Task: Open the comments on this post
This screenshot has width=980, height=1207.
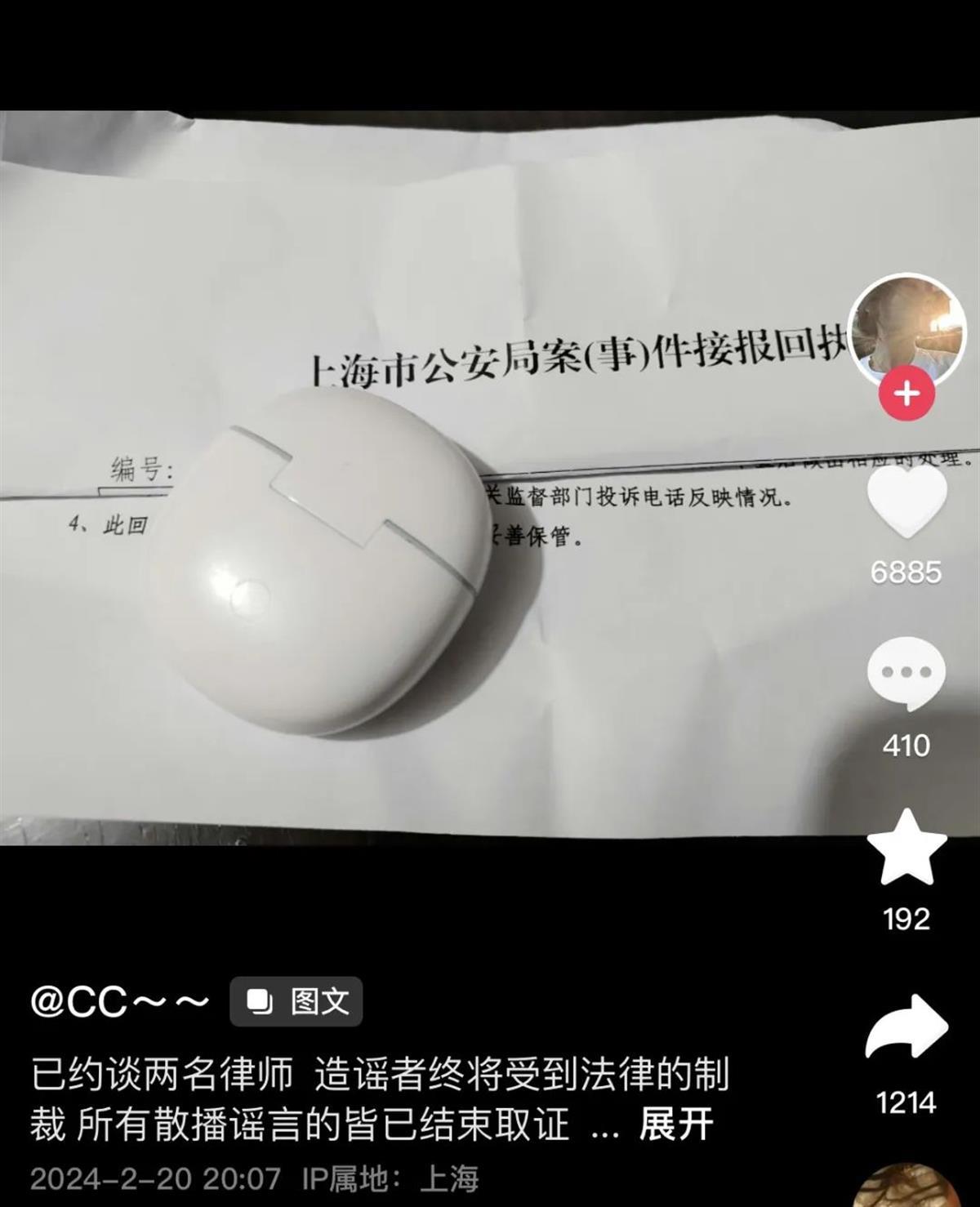Action: [x=906, y=675]
